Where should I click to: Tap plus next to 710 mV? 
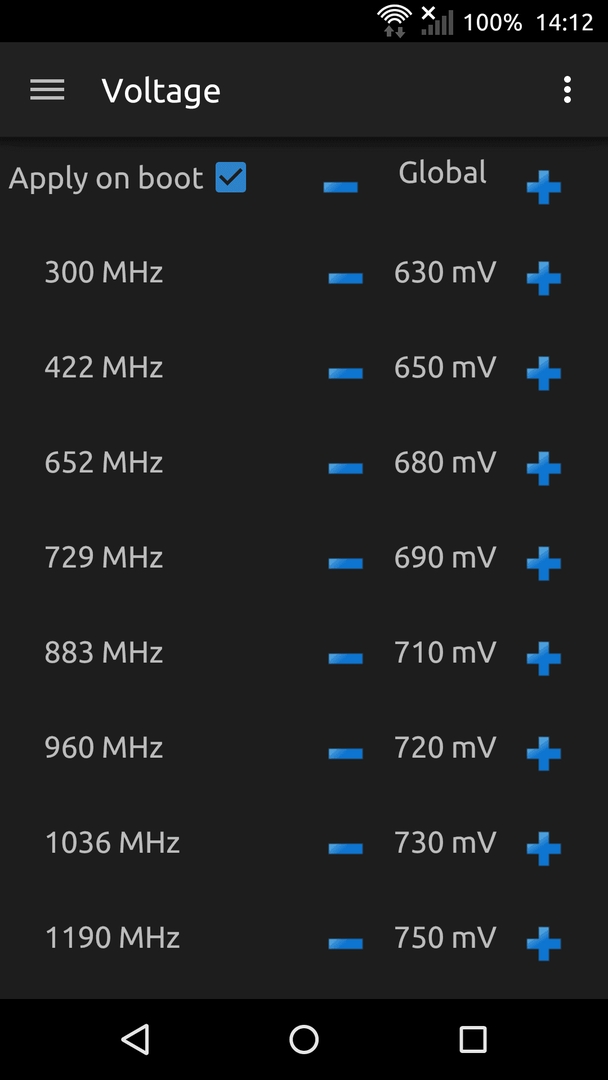pos(544,658)
